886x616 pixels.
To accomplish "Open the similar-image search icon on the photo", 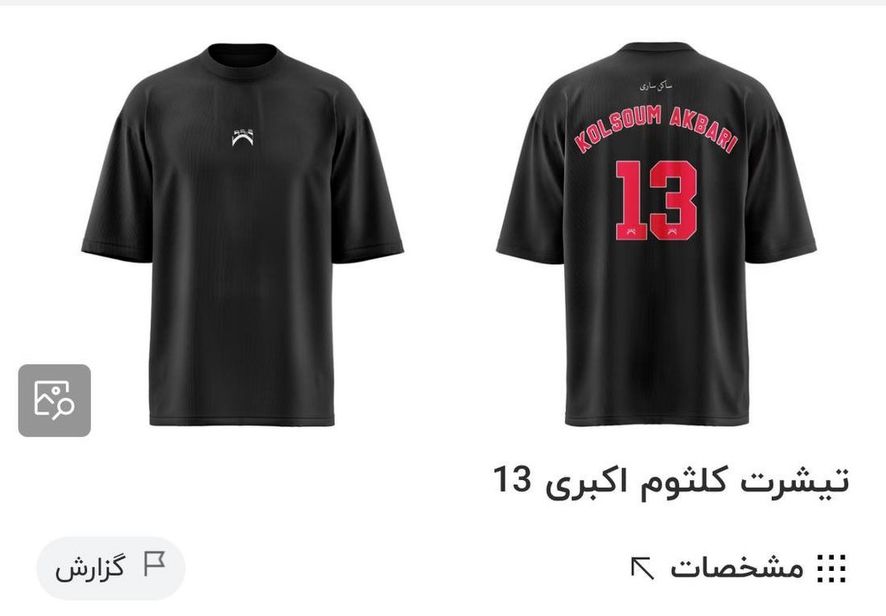I will (54, 400).
